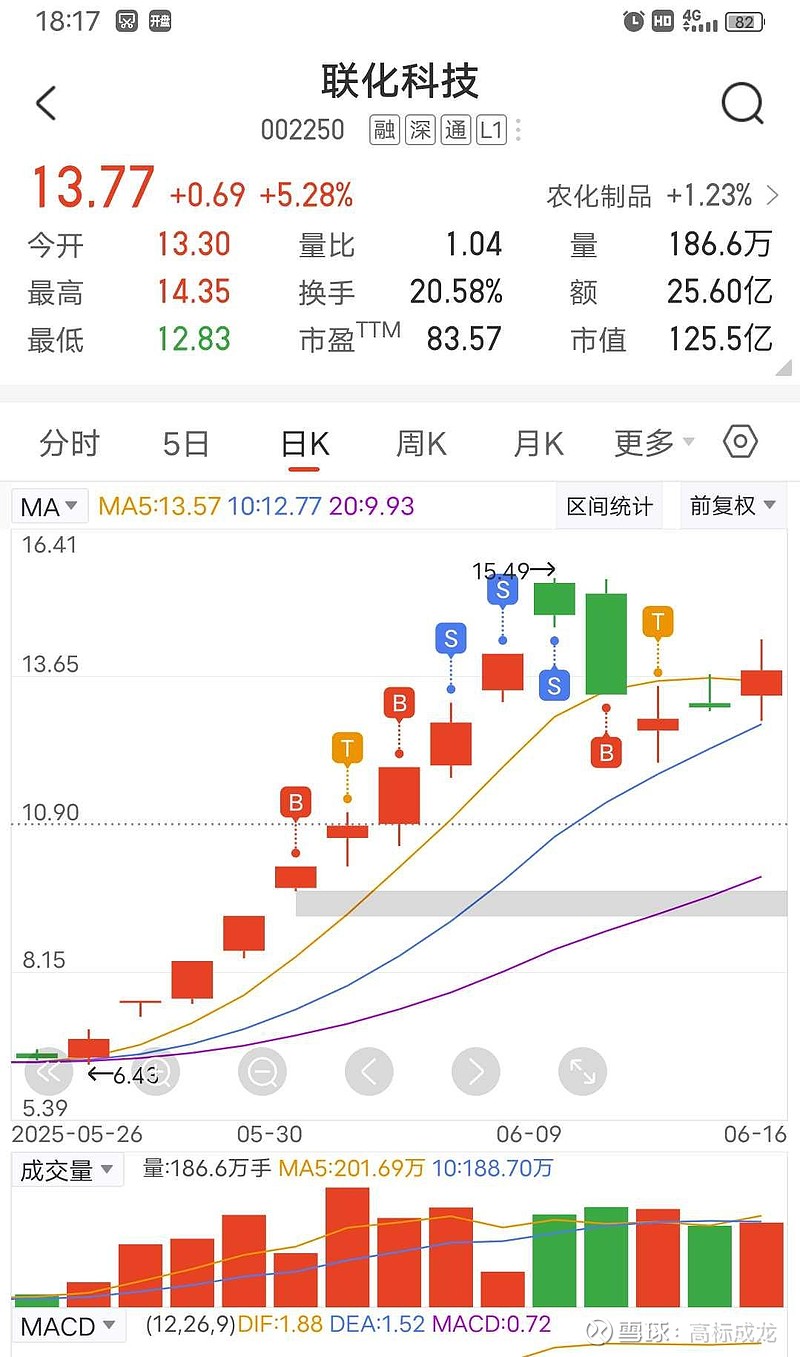Viewport: 800px width, 1357px height.
Task: Open chart settings hexagon icon
Action: click(x=740, y=442)
